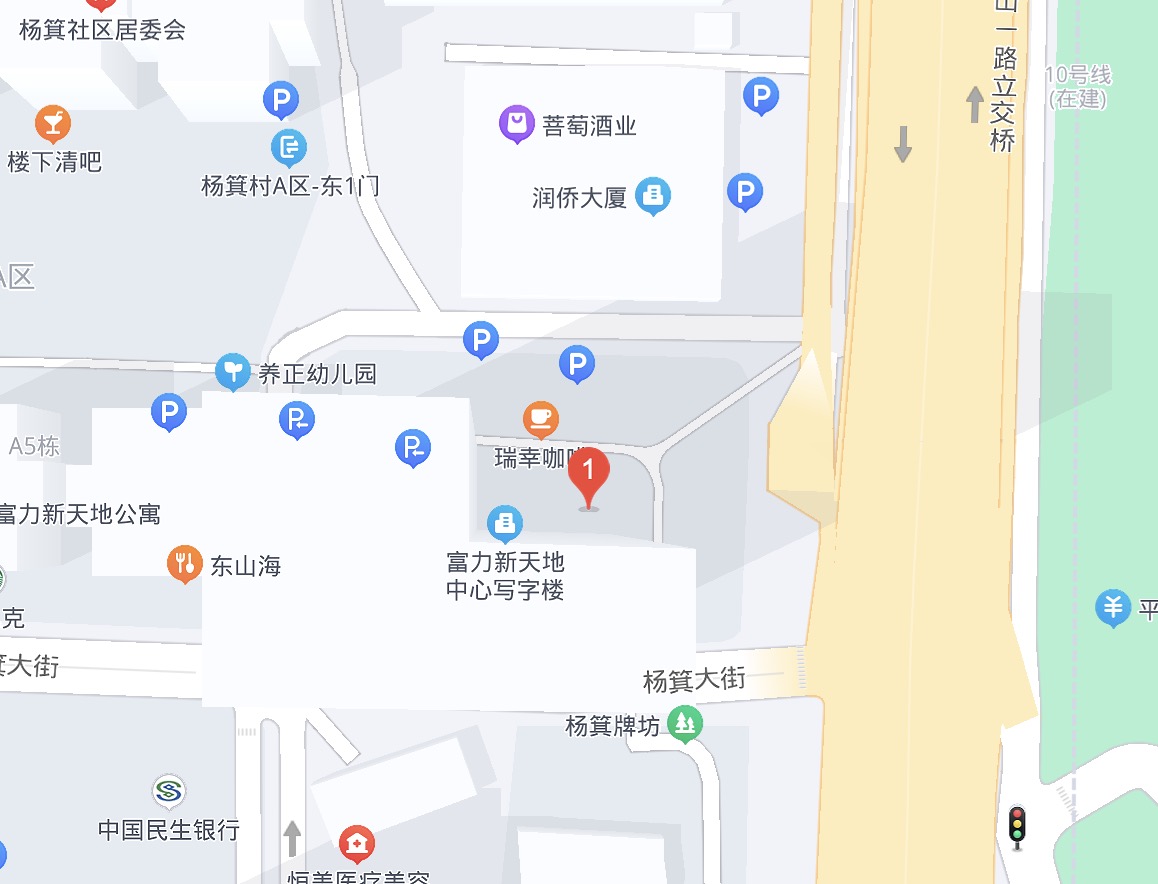The image size is (1158, 884).
Task: Open the 楼下清吧 bar marker
Action: [x=53, y=124]
